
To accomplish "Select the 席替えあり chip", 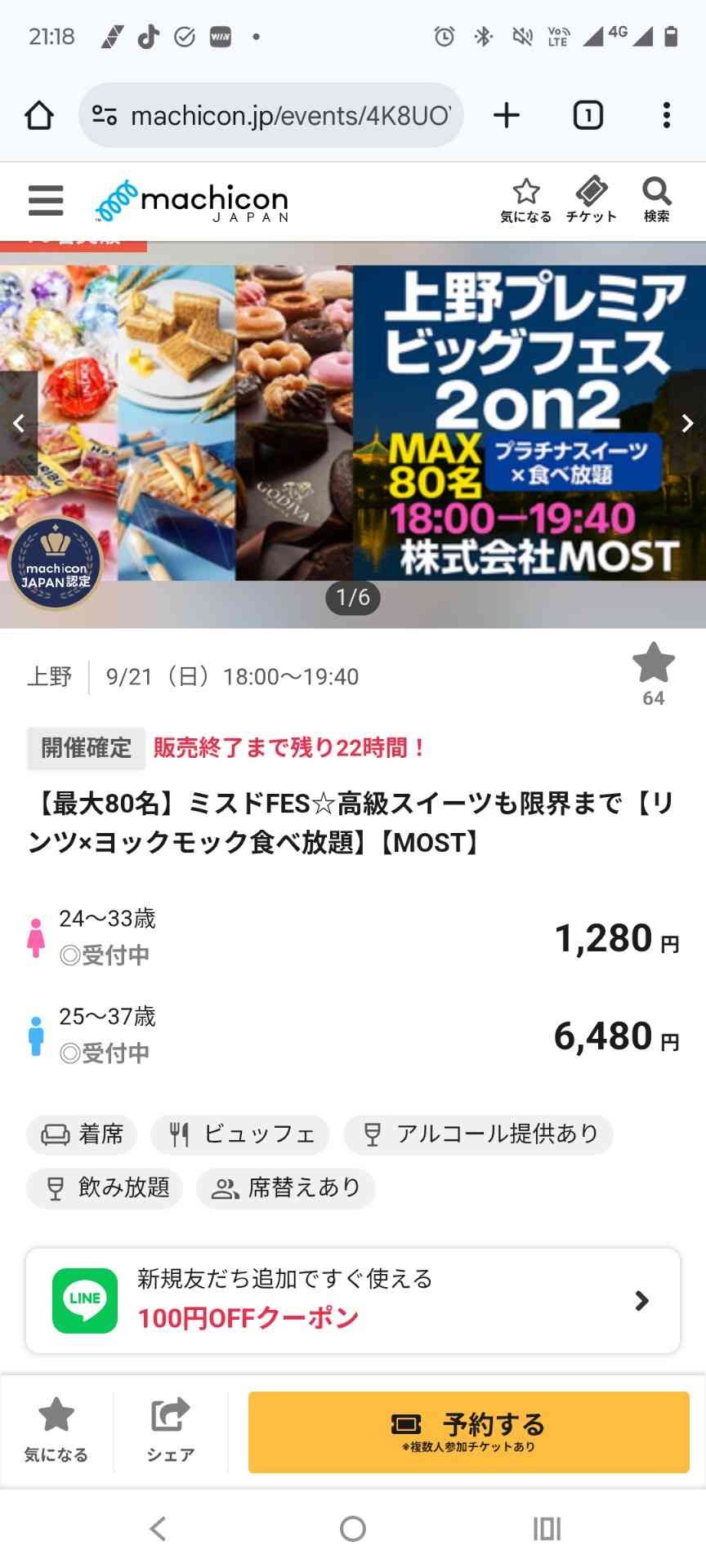I will (x=286, y=1187).
